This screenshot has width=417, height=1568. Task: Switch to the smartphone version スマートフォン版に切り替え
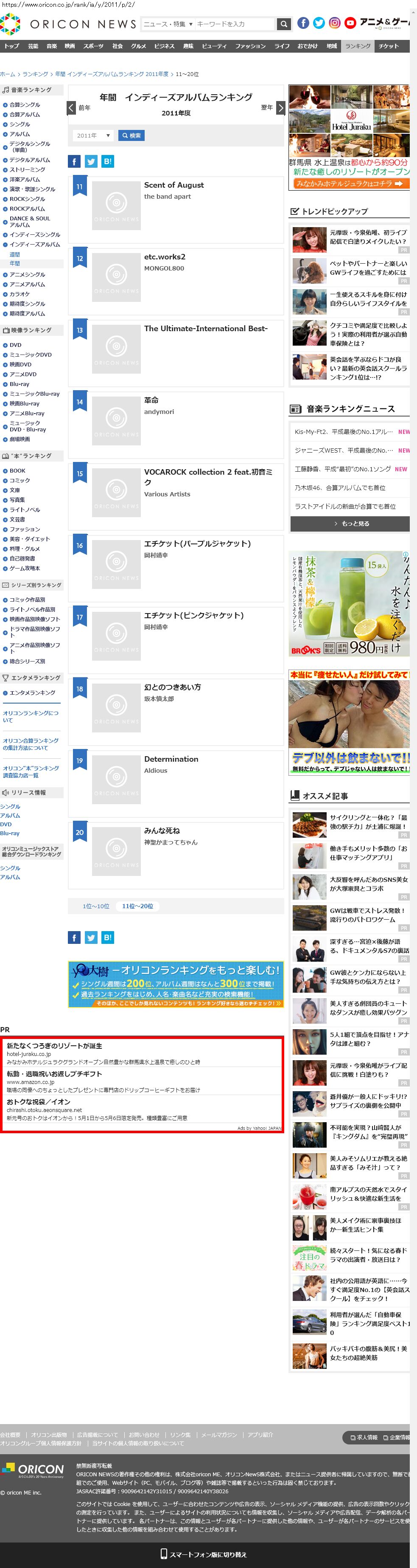[204, 1554]
